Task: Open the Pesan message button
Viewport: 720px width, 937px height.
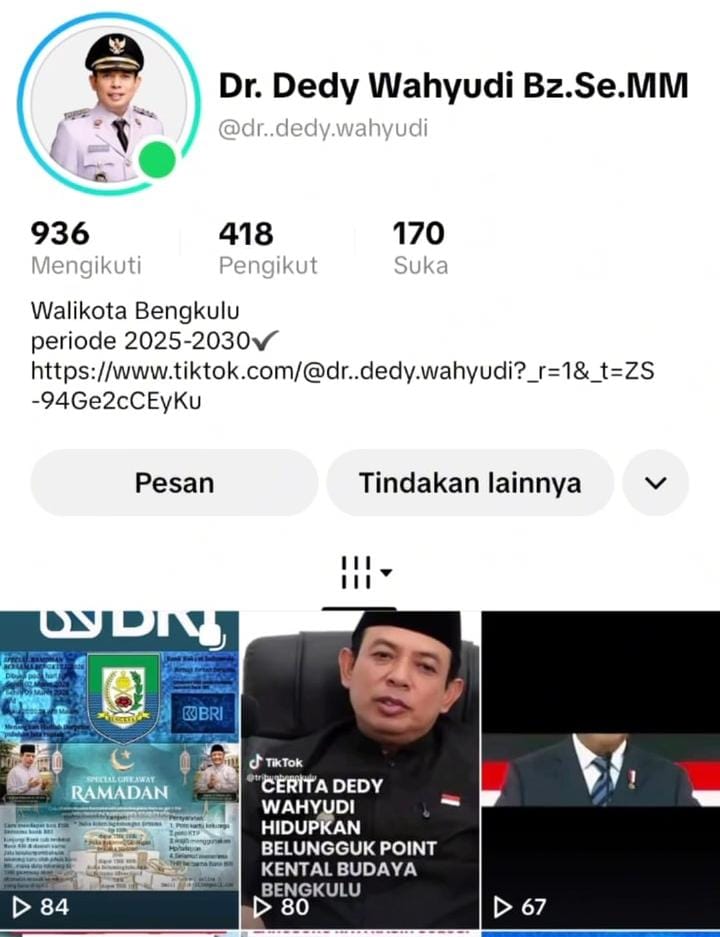Action: click(x=174, y=483)
